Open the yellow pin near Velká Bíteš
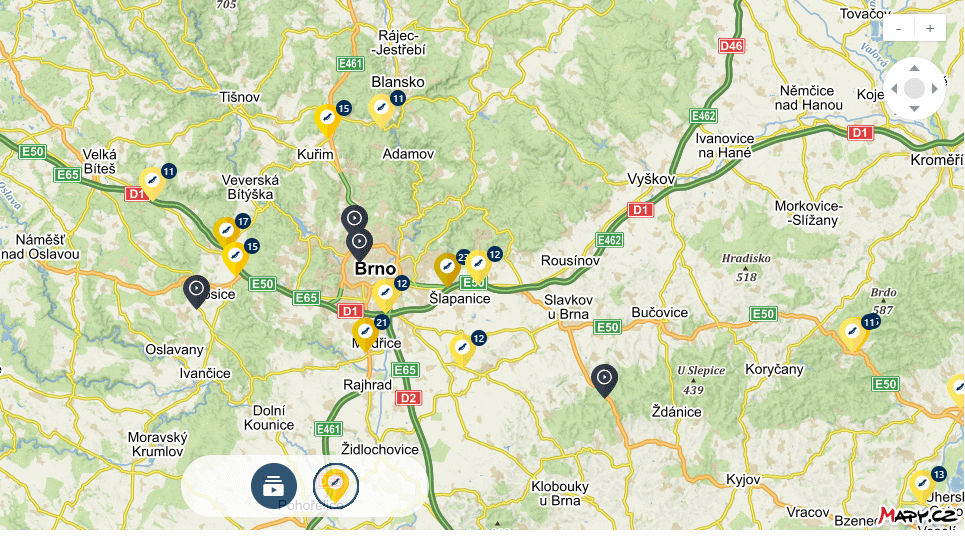Screen dimensions: 965x537 [x=152, y=182]
